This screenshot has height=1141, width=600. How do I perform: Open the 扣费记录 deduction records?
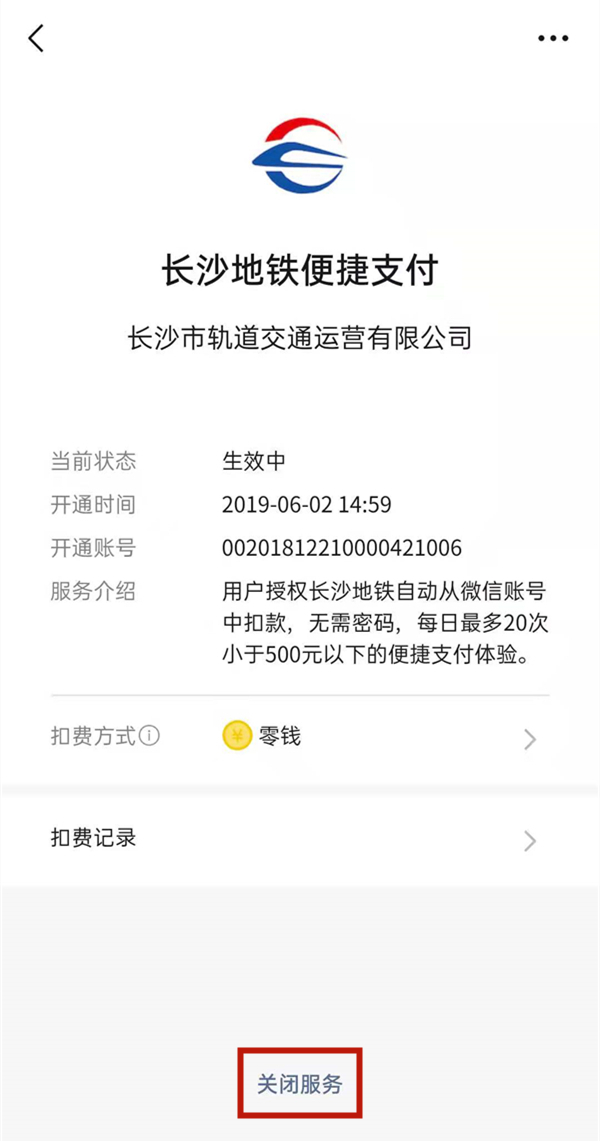click(x=300, y=839)
